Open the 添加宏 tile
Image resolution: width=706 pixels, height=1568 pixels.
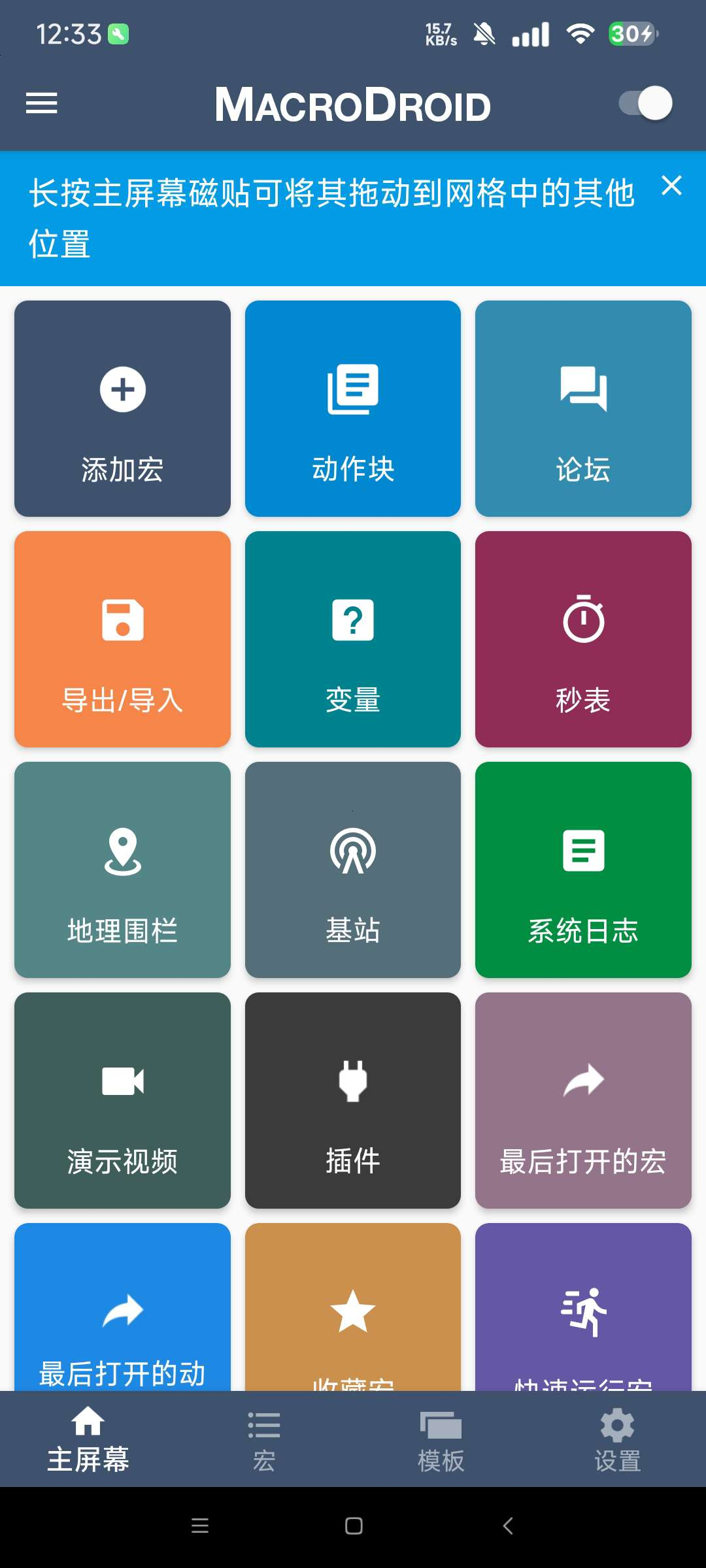coord(122,408)
